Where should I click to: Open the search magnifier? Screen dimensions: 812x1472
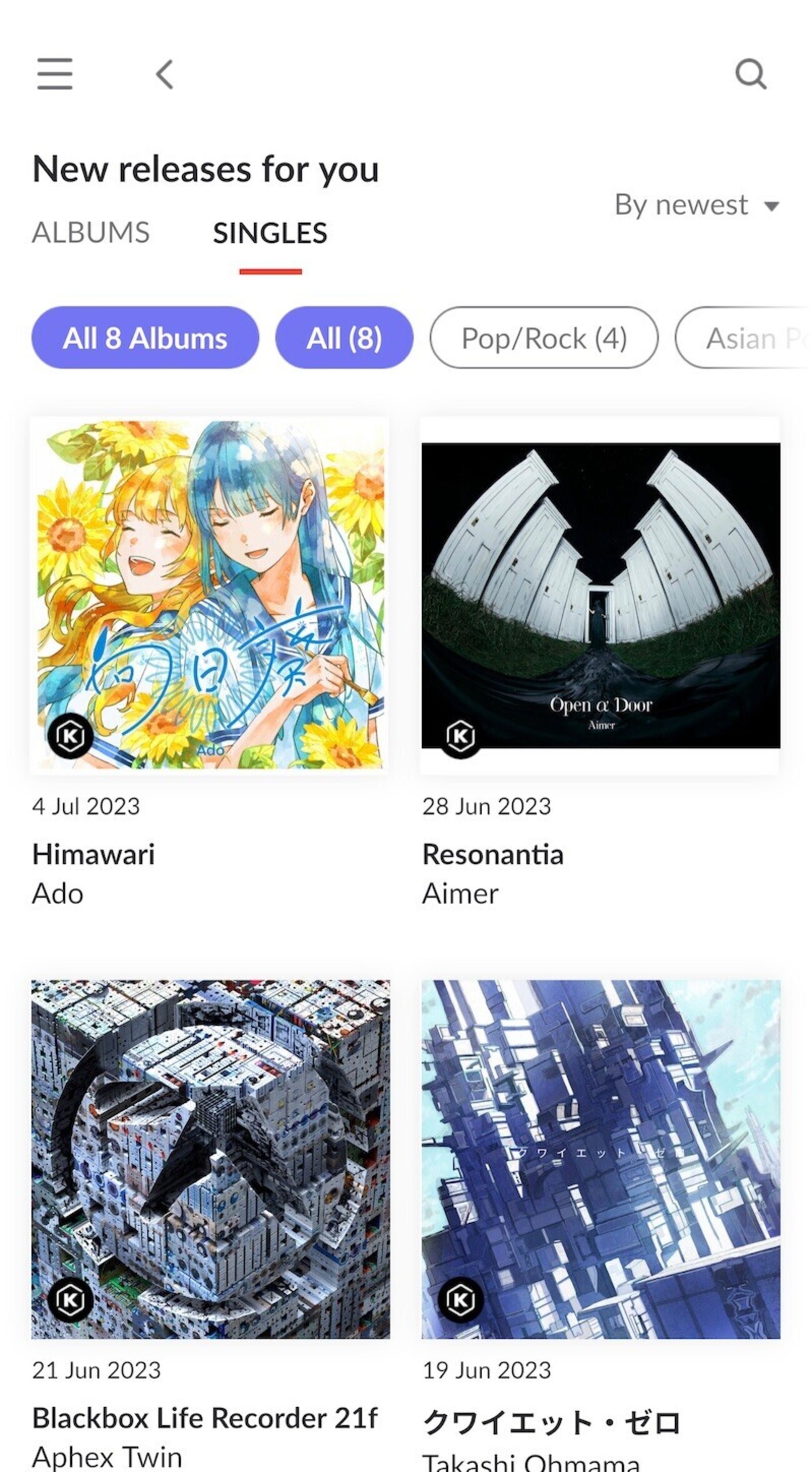750,74
